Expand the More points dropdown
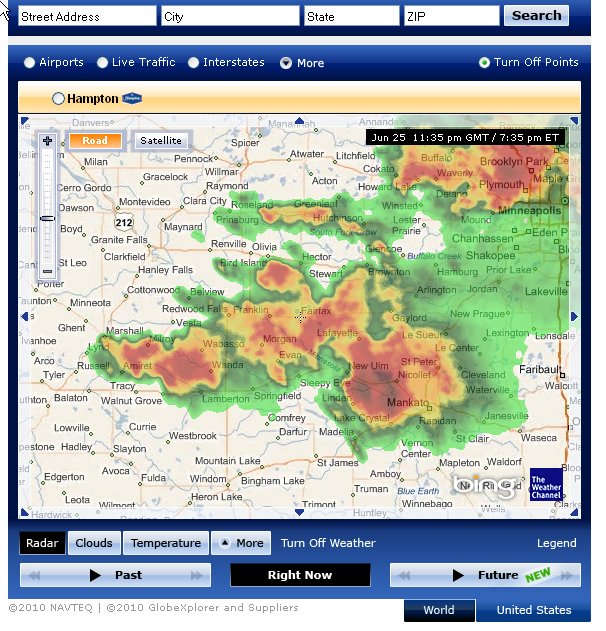The image size is (606, 631). pyautogui.click(x=286, y=63)
